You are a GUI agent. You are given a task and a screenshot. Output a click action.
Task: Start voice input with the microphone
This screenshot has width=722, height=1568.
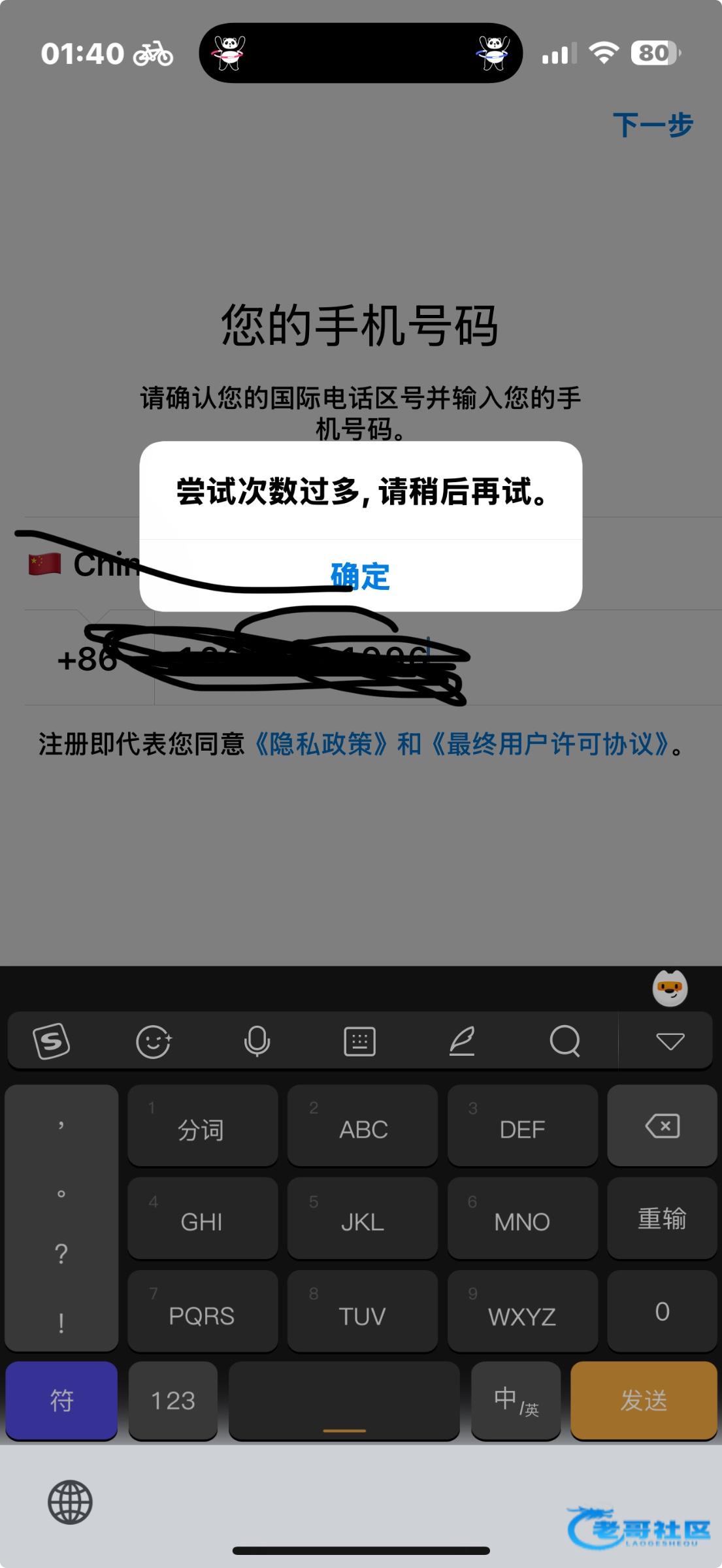(x=257, y=1041)
